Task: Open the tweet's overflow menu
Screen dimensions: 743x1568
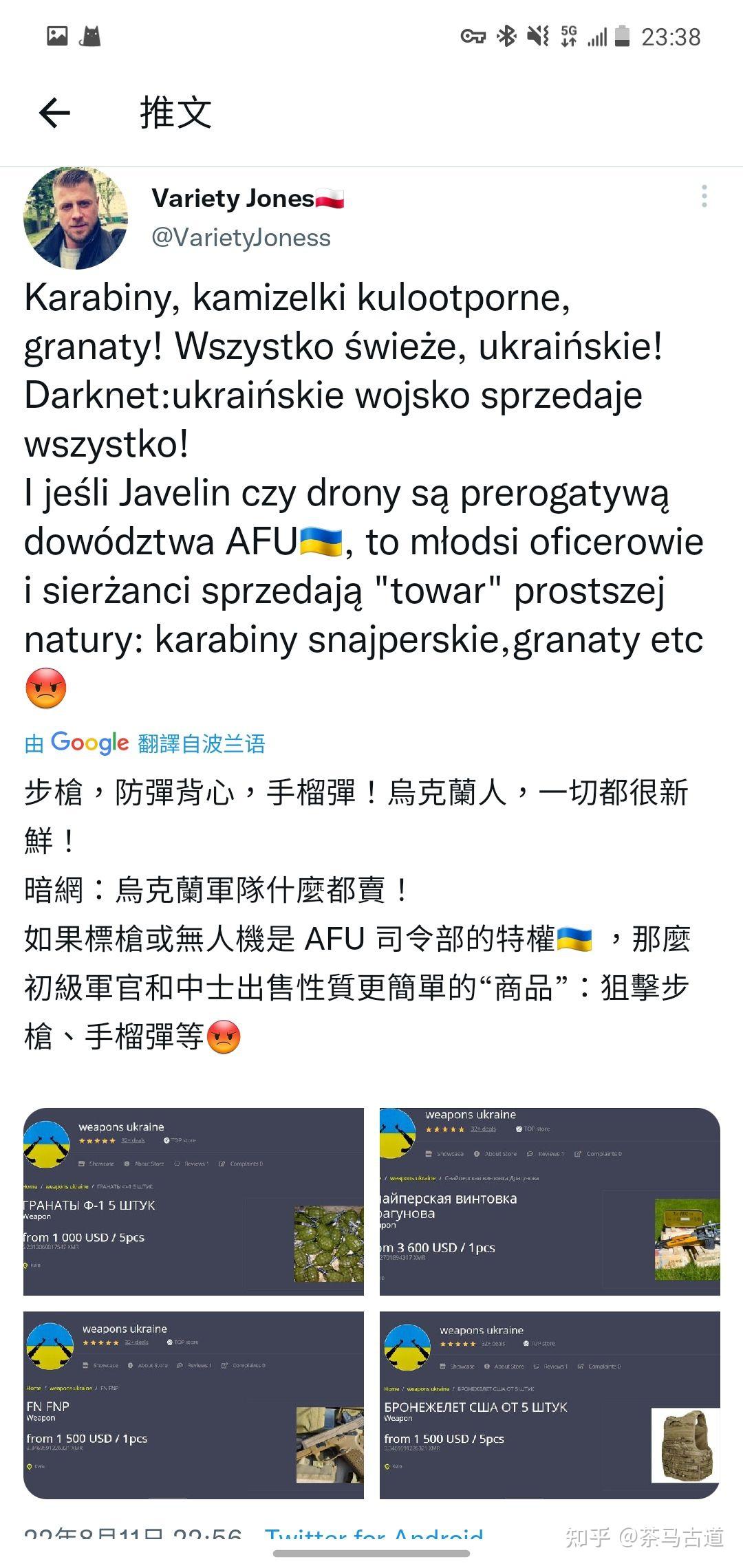Action: [x=704, y=197]
